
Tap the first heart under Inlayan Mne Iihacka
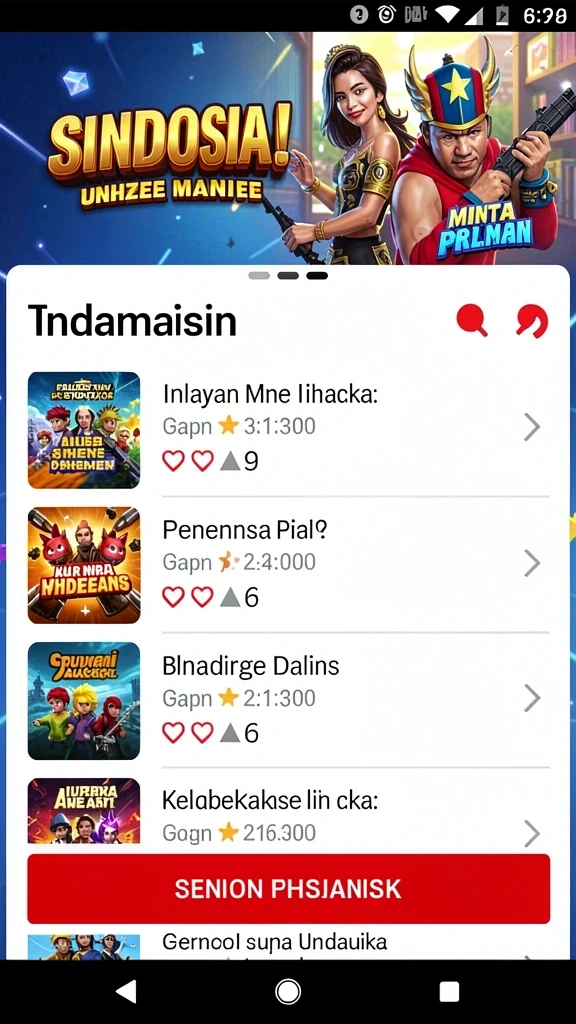[173, 460]
